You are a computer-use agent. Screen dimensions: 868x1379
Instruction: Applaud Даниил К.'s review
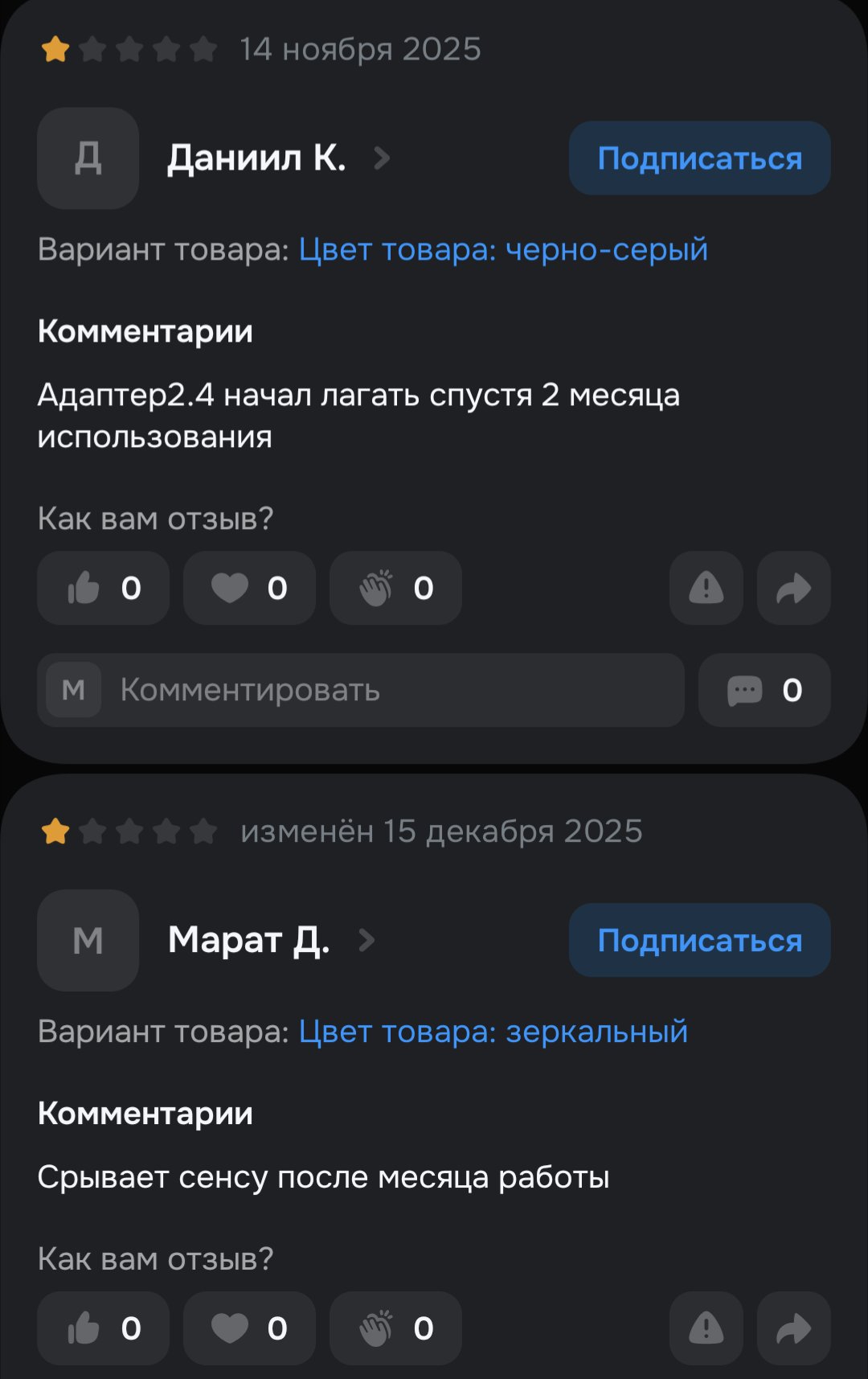click(395, 588)
